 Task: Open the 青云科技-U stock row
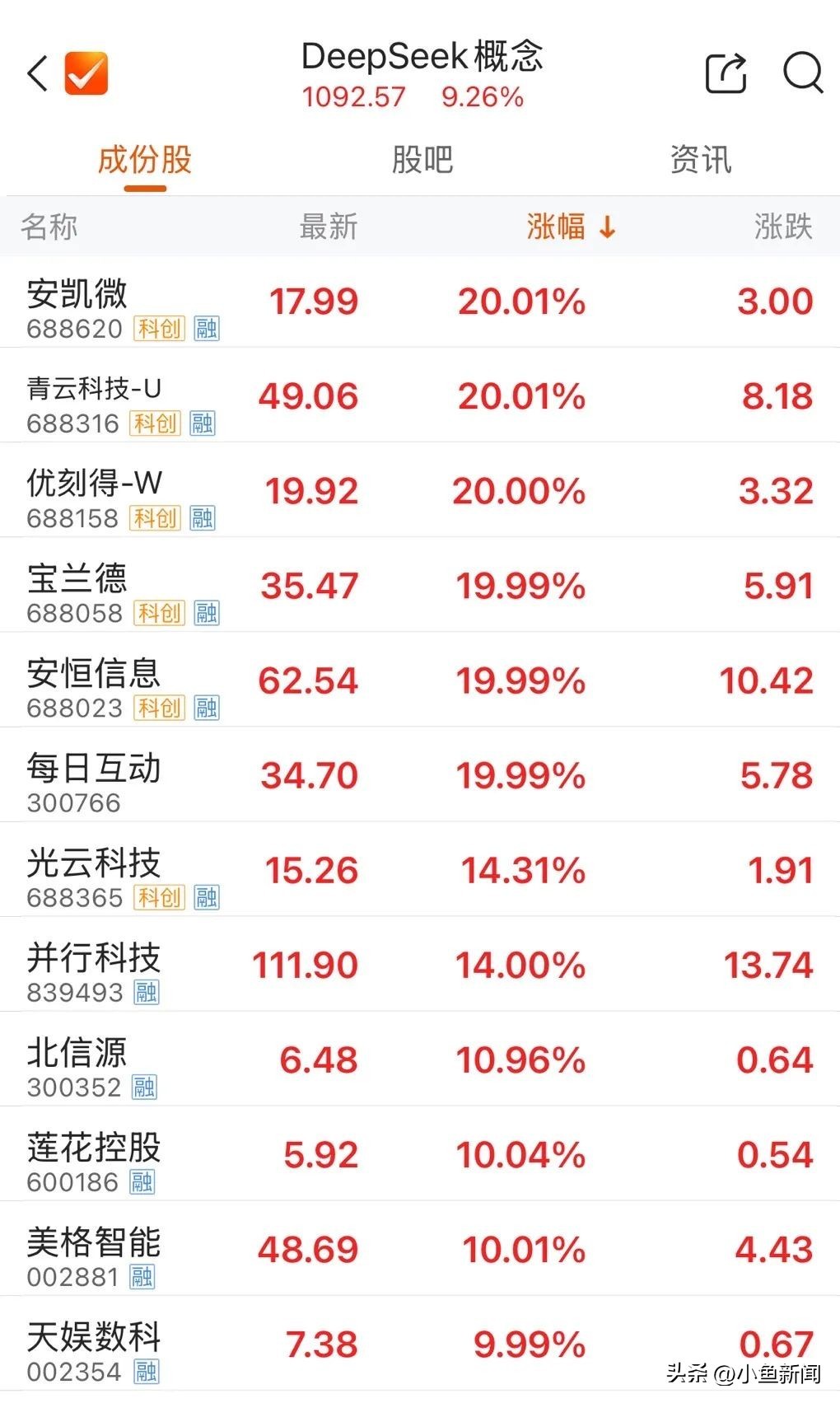[420, 396]
